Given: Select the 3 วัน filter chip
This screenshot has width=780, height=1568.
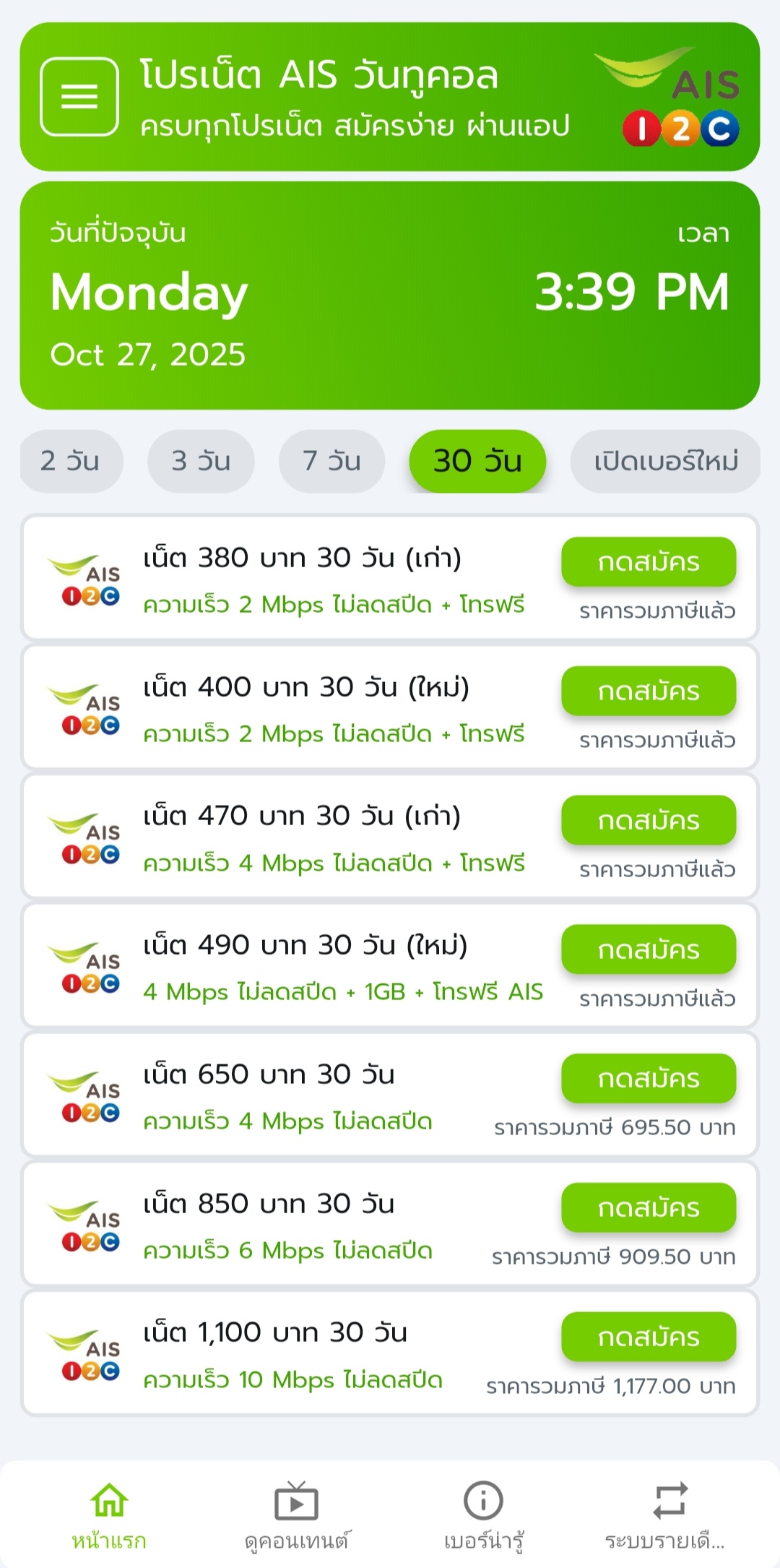Looking at the screenshot, I should click(x=201, y=461).
